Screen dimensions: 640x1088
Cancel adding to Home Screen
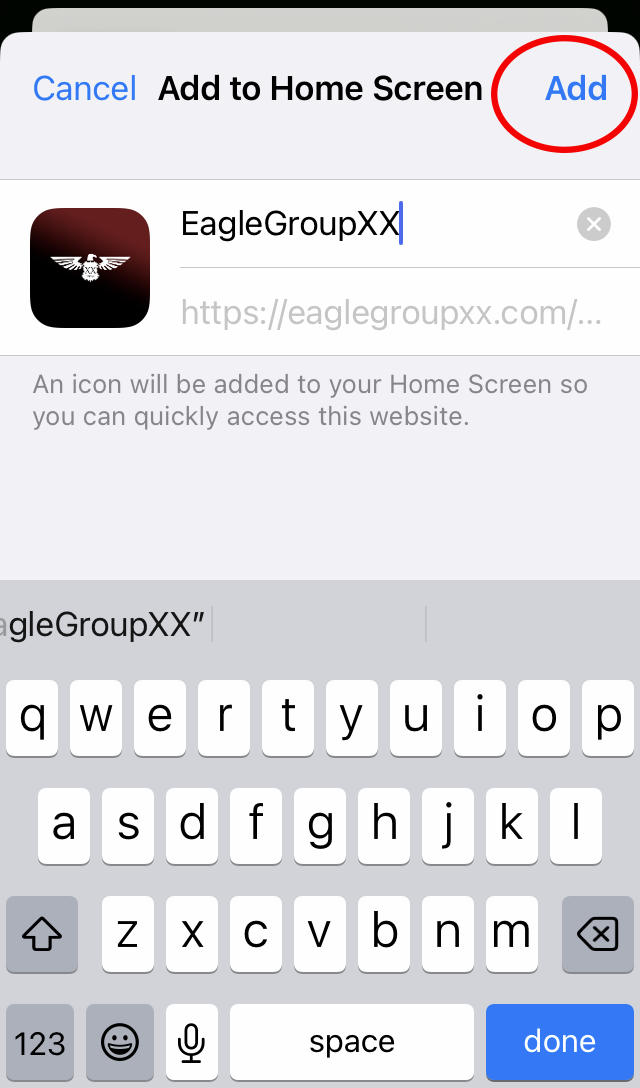point(84,89)
